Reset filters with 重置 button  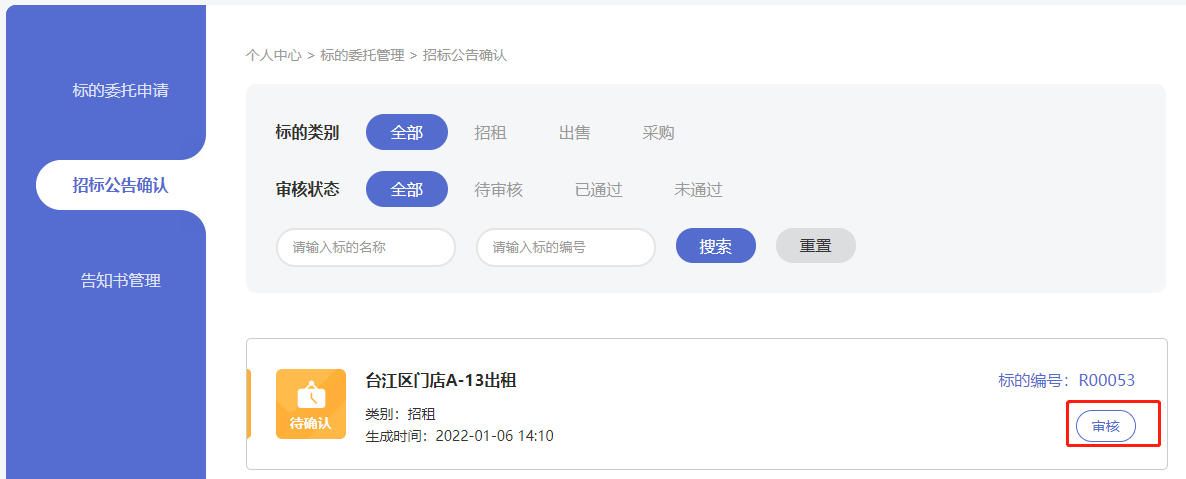click(815, 246)
